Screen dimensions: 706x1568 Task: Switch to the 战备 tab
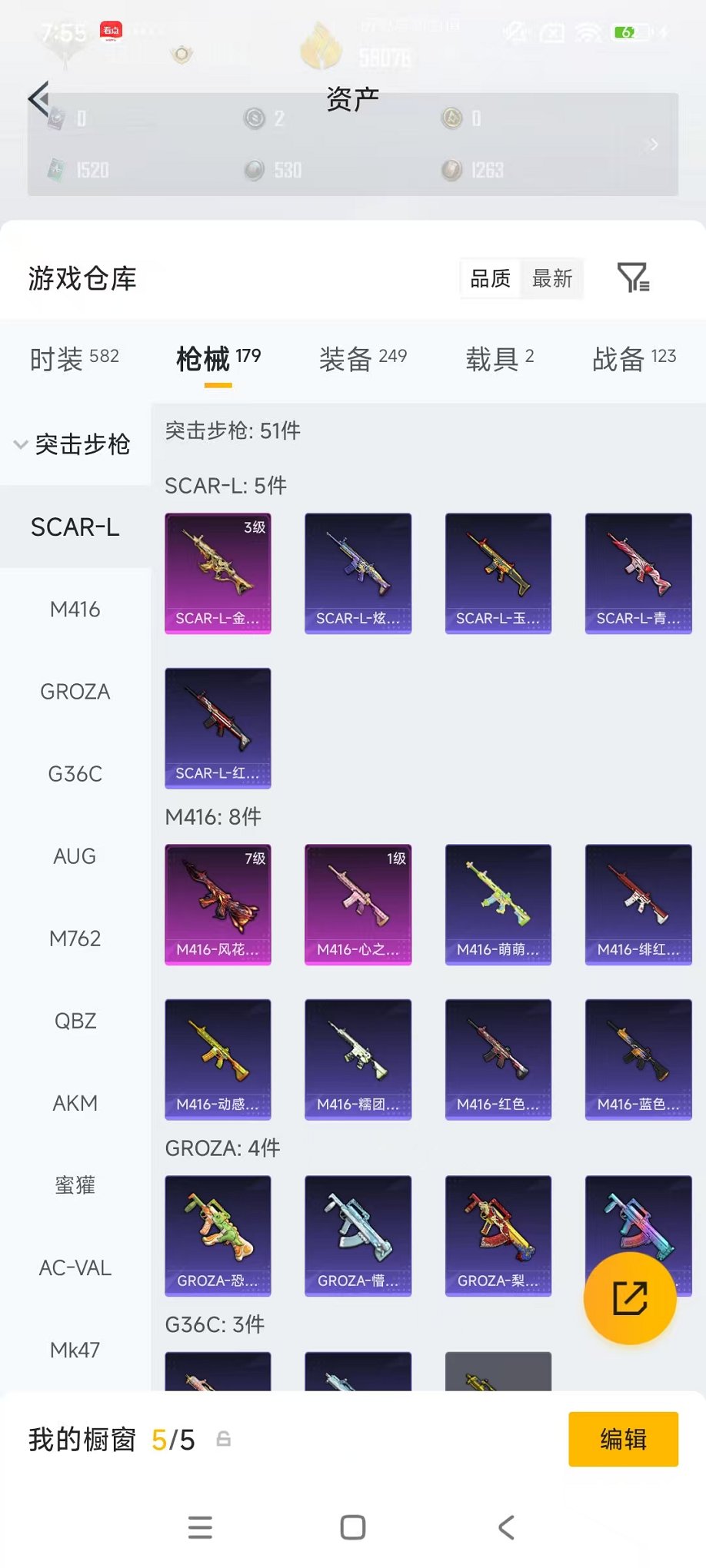tap(634, 358)
